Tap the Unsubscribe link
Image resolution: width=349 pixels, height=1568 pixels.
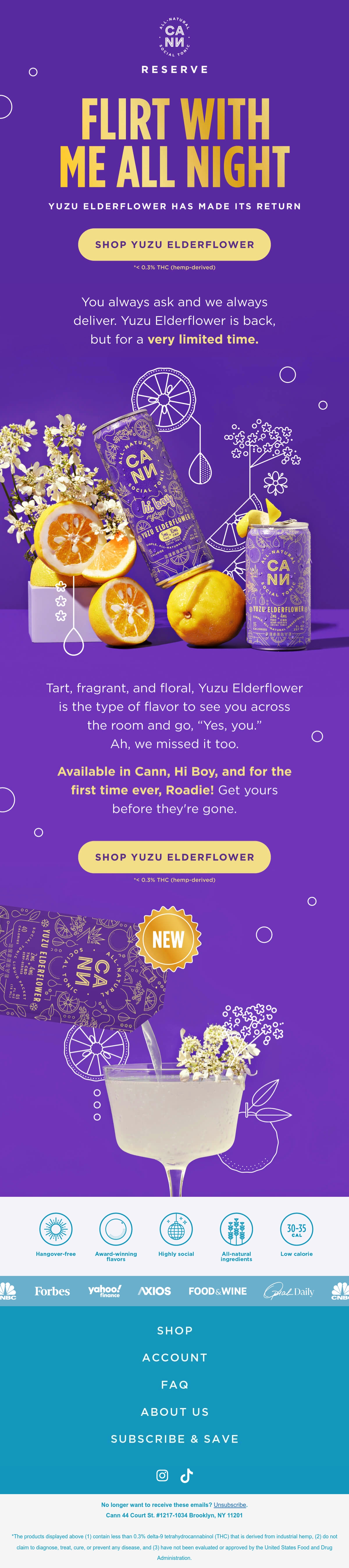pos(230,1504)
